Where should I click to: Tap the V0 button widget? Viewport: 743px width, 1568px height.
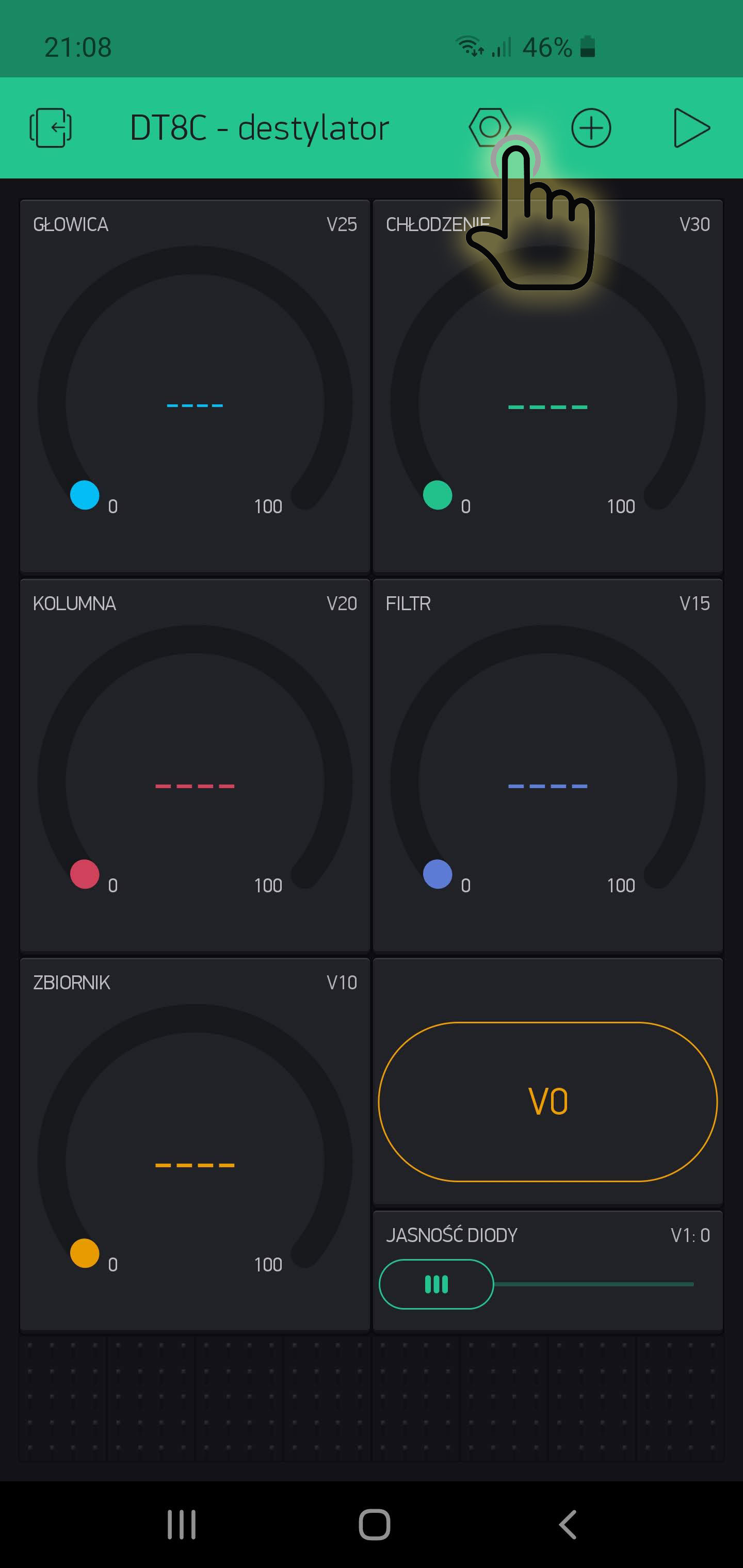point(547,1102)
